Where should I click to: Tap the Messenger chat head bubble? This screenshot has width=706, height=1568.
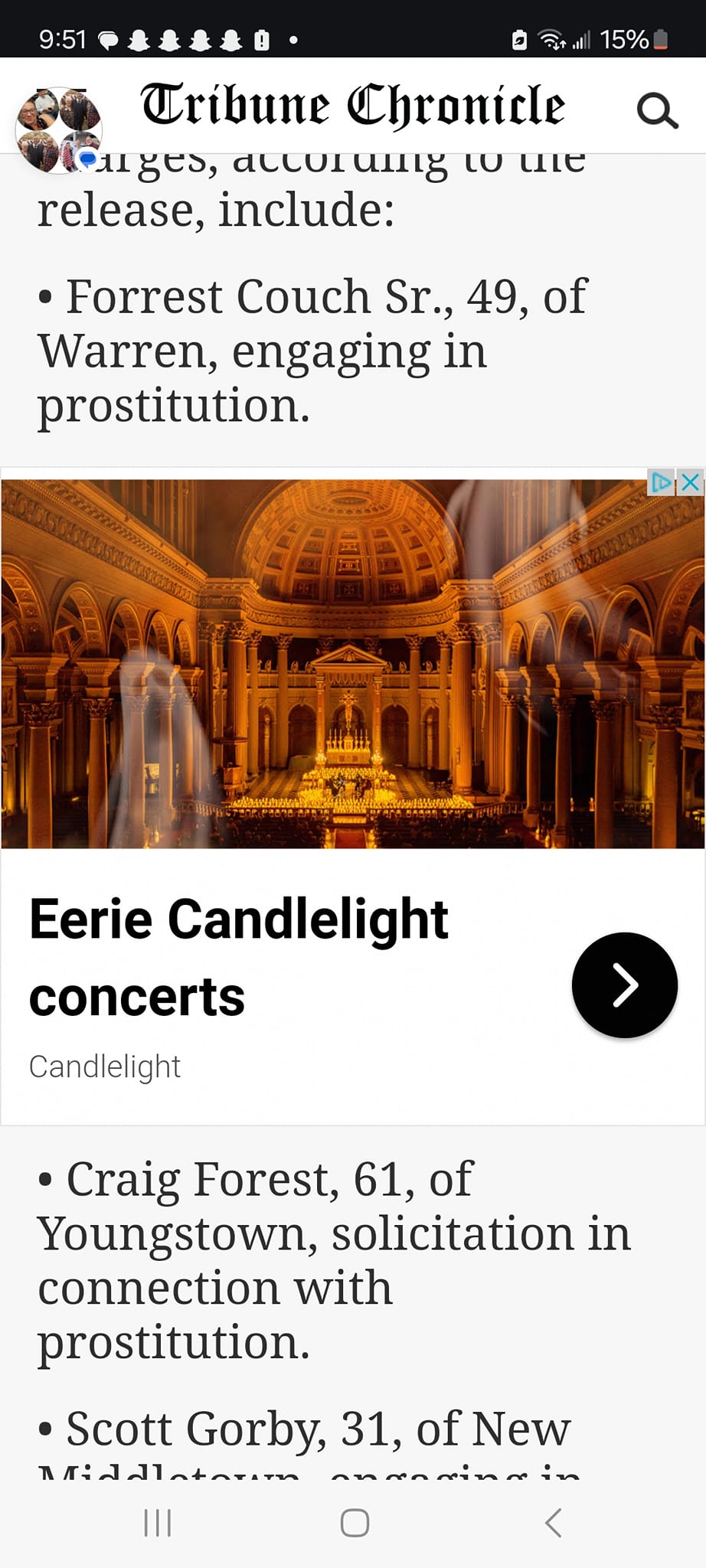(59, 130)
